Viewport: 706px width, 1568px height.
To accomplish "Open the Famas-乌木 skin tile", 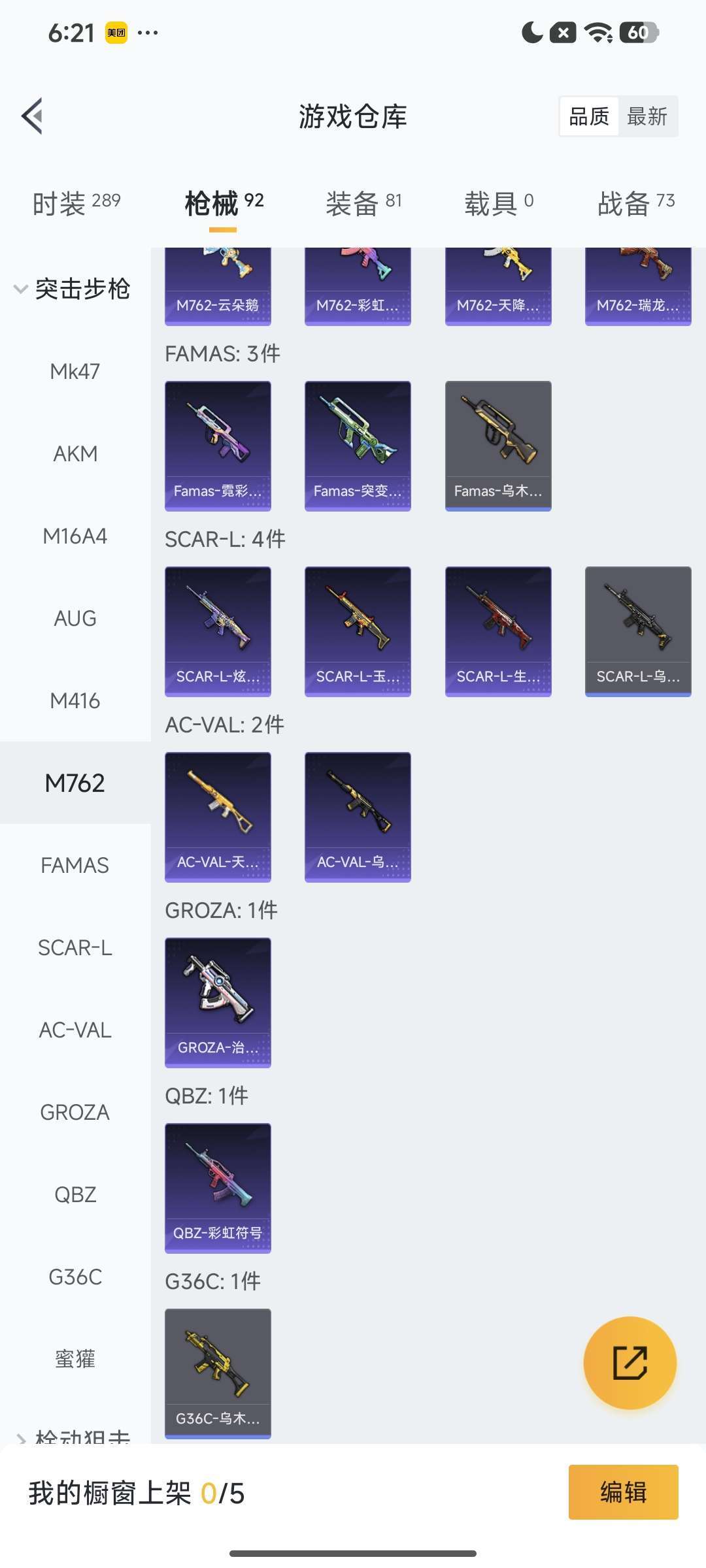I will point(498,446).
